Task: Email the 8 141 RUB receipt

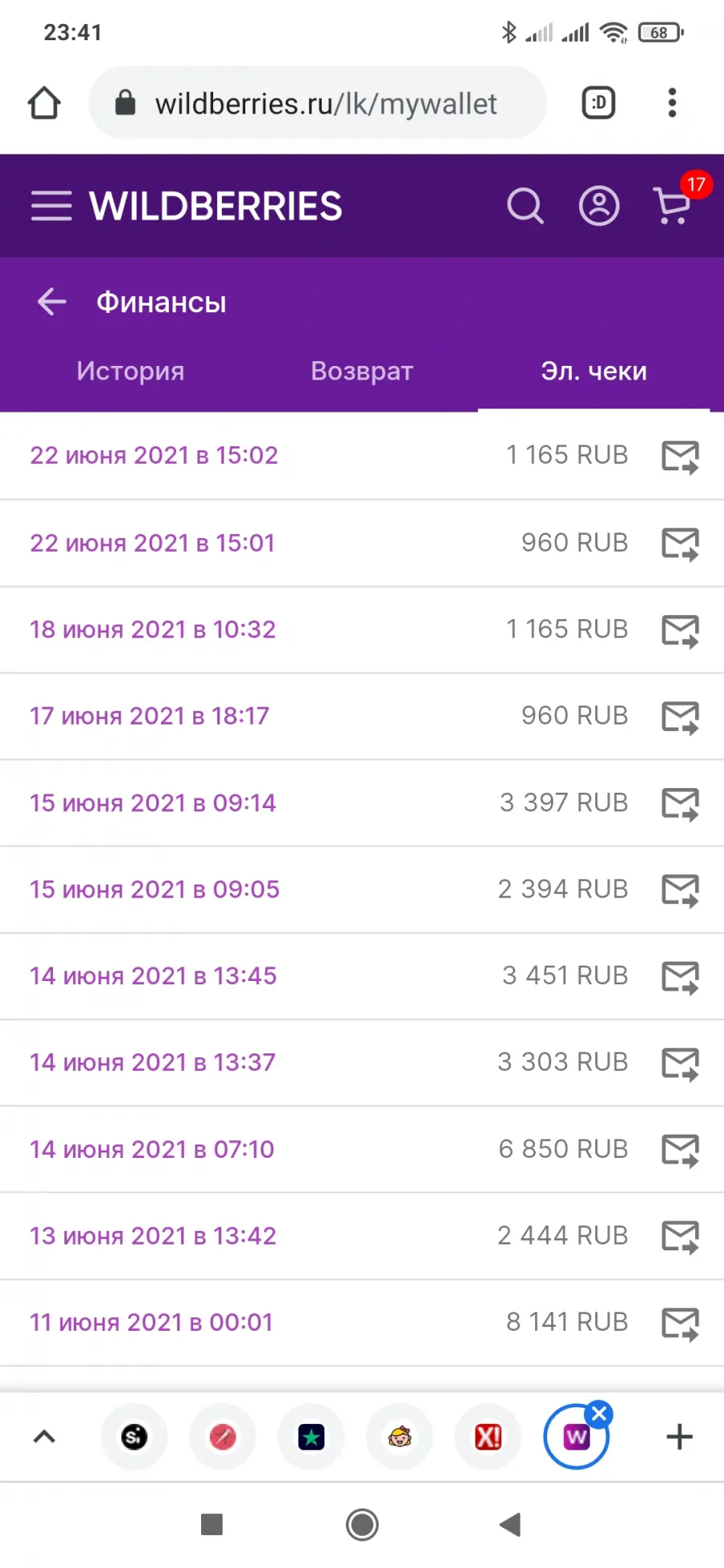Action: [x=680, y=1324]
